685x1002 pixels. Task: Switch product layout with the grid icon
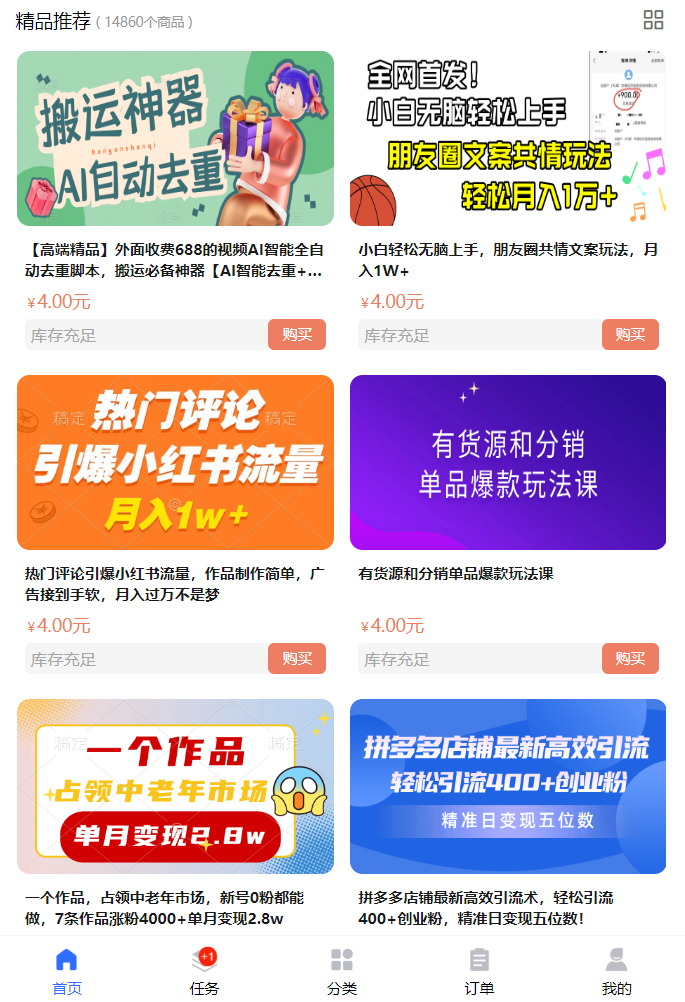(x=653, y=20)
